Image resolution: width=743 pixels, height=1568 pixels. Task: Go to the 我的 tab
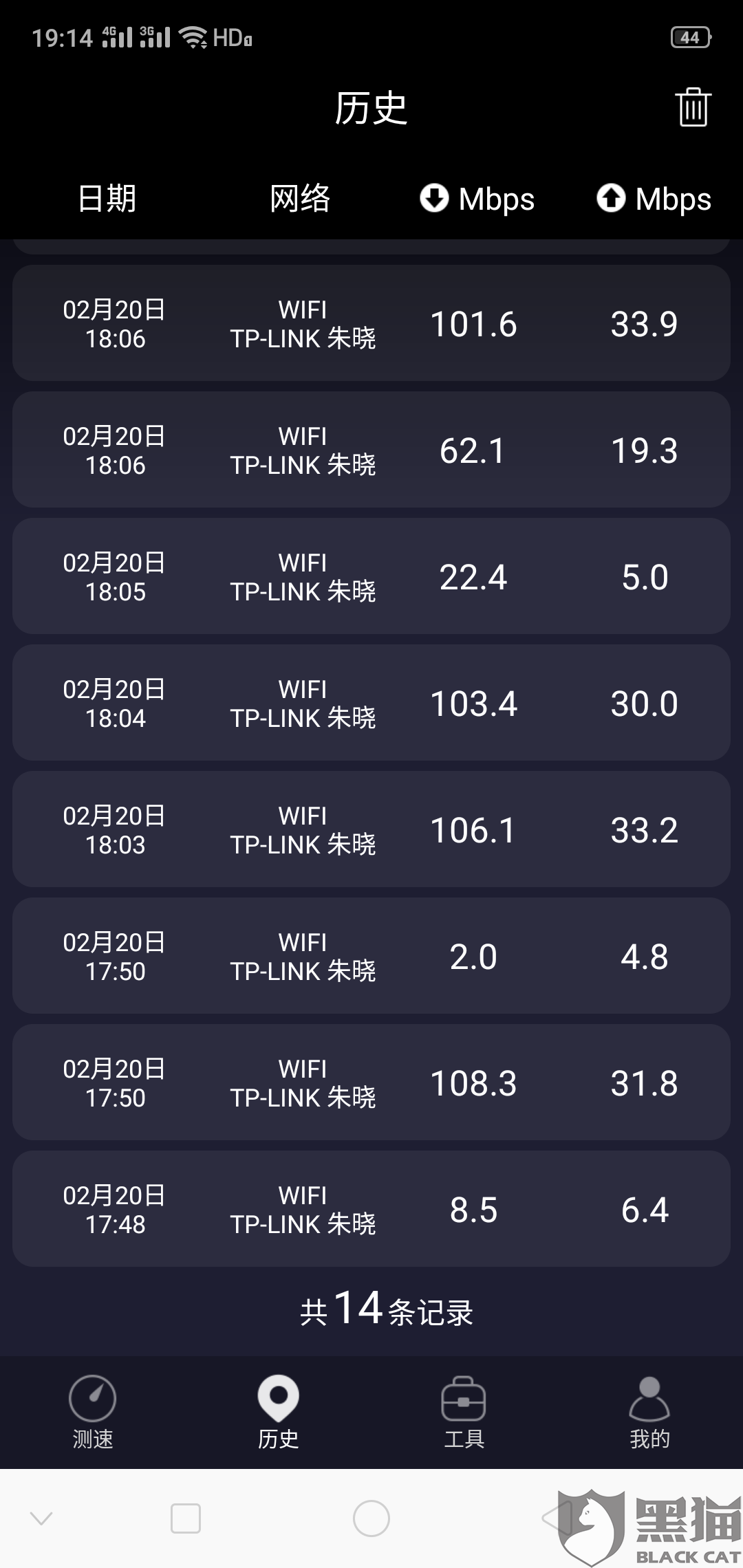[649, 1411]
